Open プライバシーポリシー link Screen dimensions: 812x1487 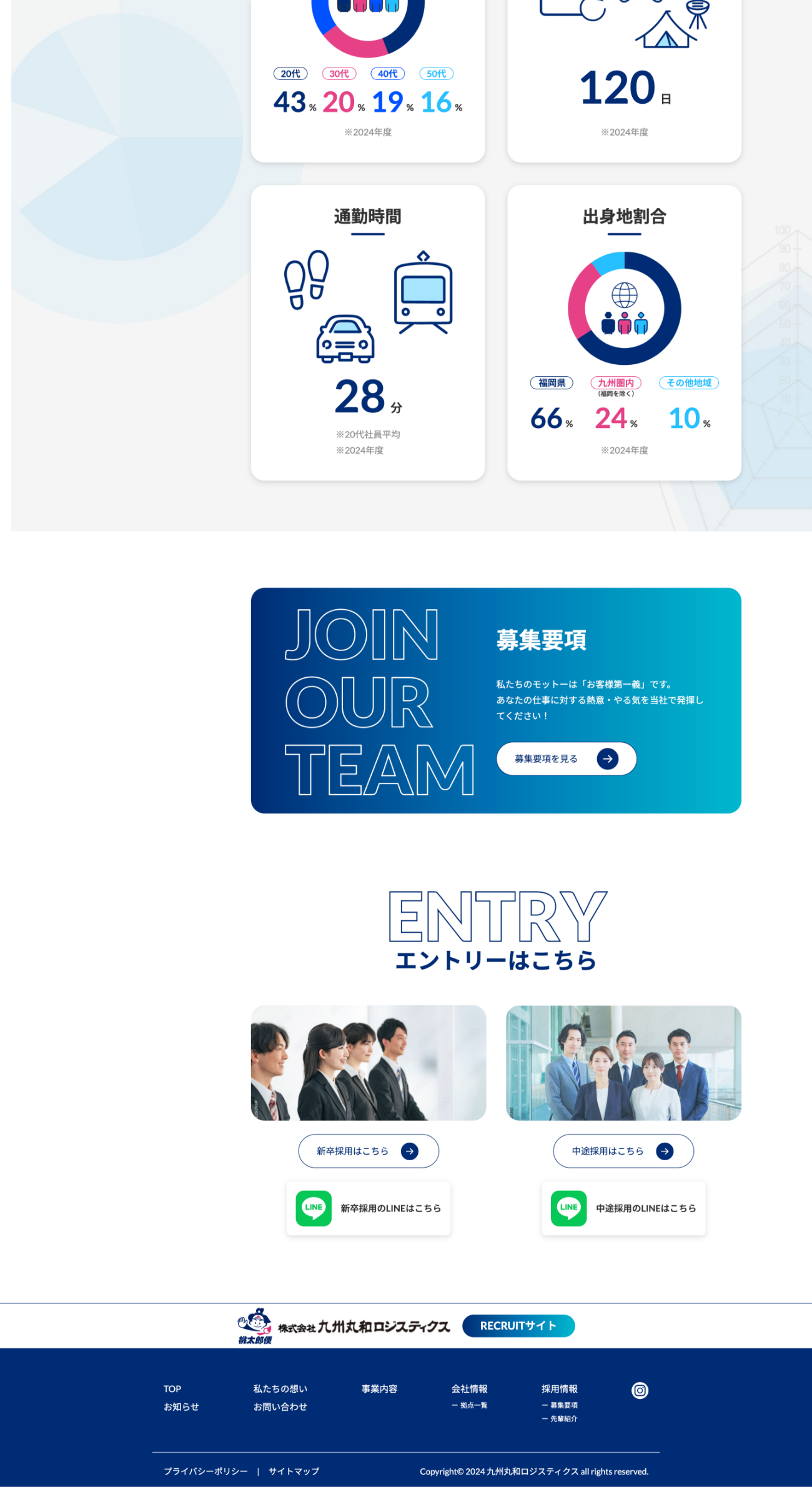[x=205, y=1471]
